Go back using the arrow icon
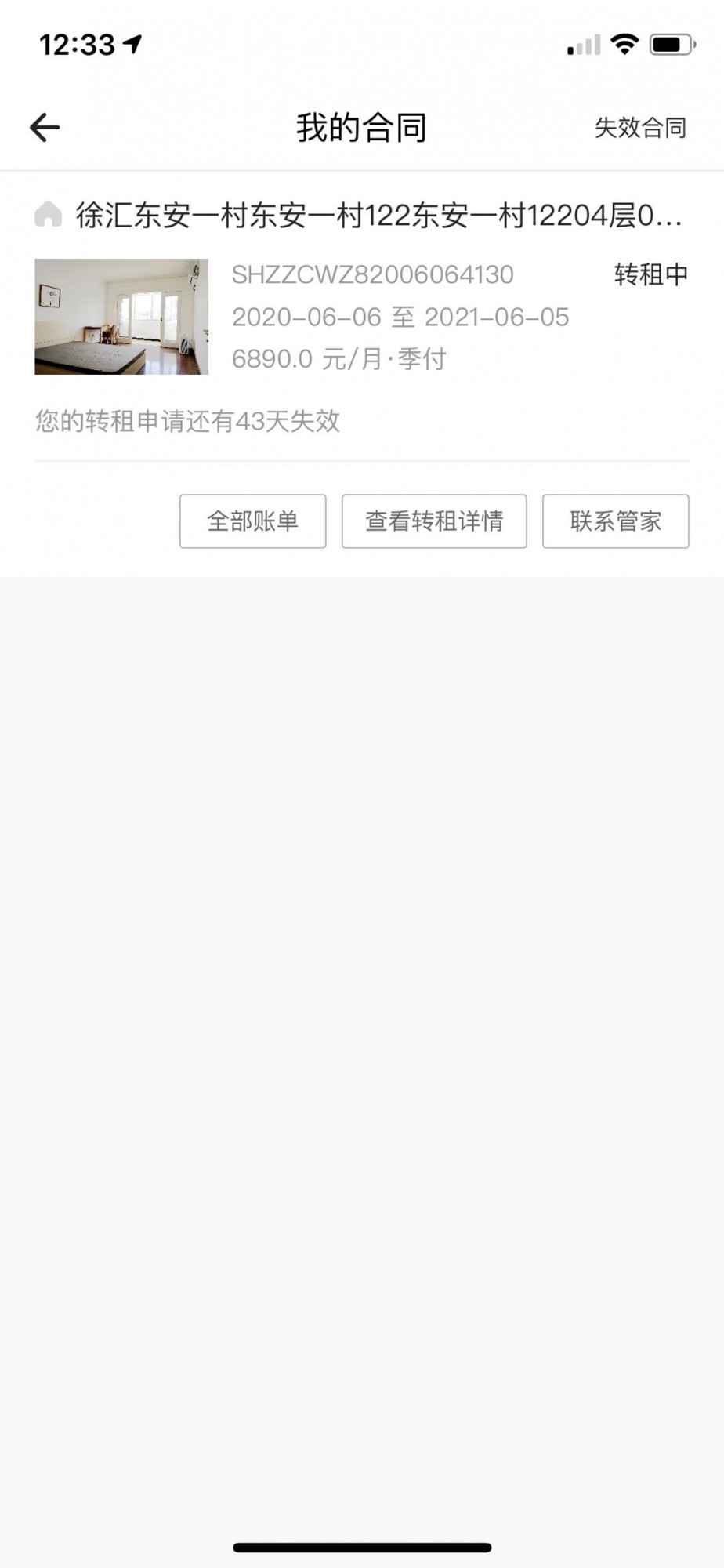724x1568 pixels. click(45, 128)
